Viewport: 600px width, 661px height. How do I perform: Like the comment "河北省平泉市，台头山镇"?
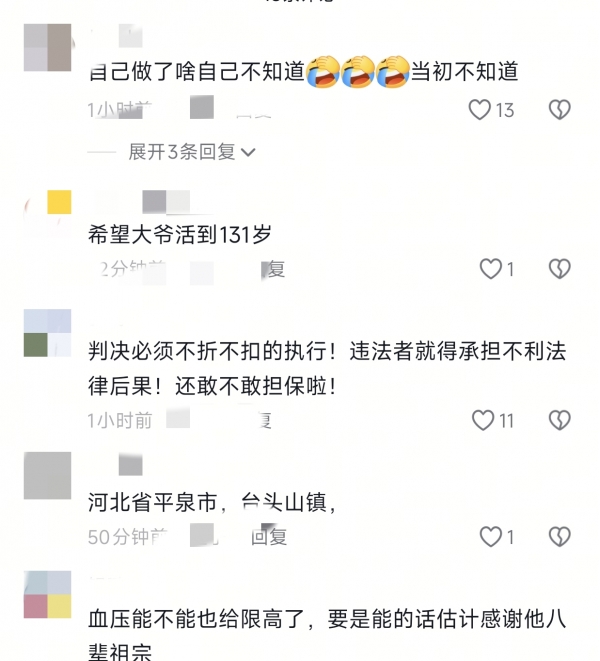490,537
